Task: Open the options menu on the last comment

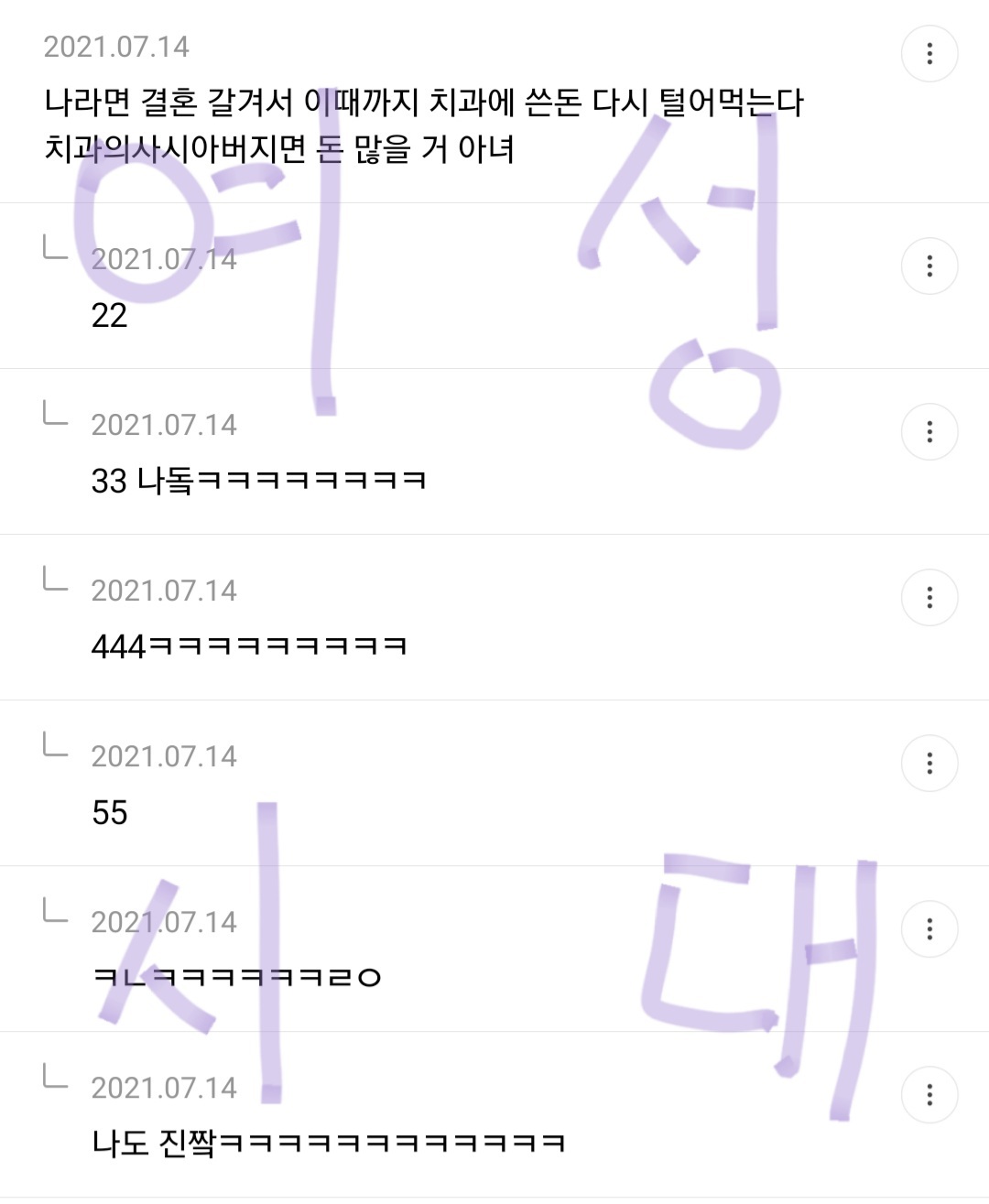Action: pyautogui.click(x=929, y=1095)
